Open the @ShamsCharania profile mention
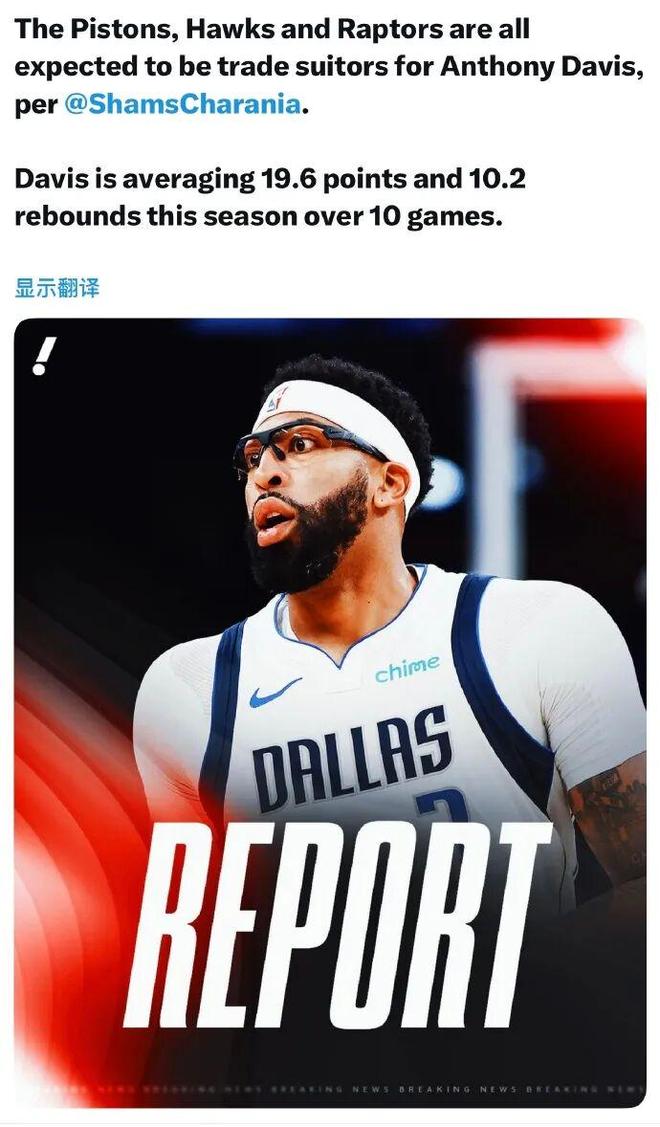This screenshot has width=660, height=1127. pos(182,105)
